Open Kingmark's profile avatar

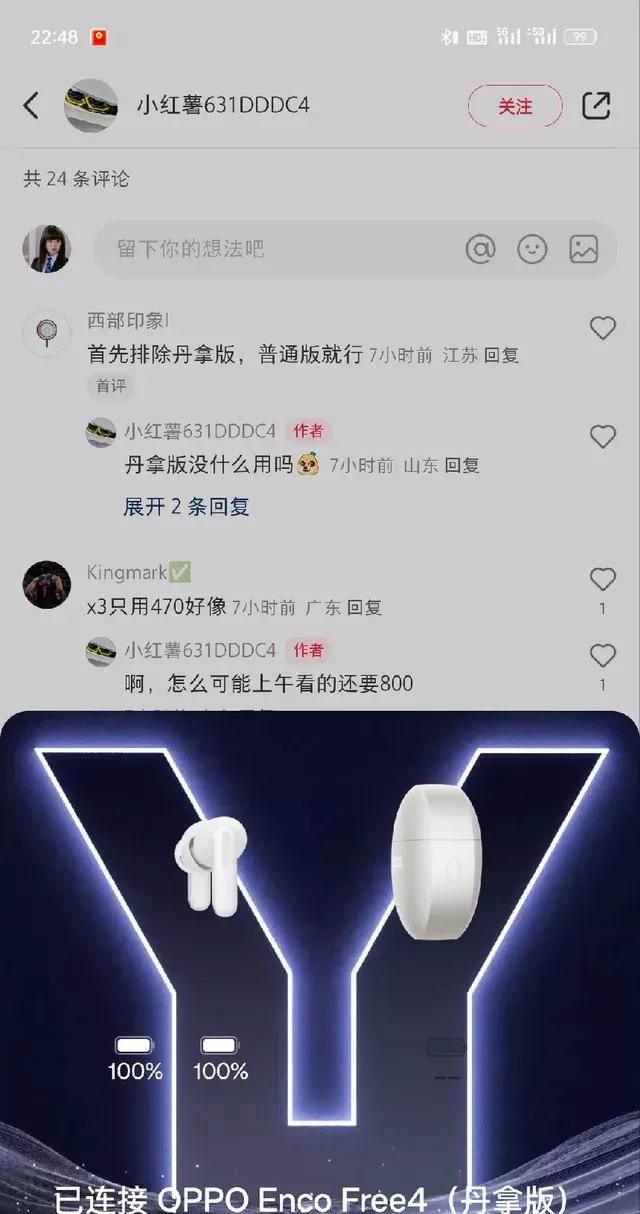pos(47,584)
